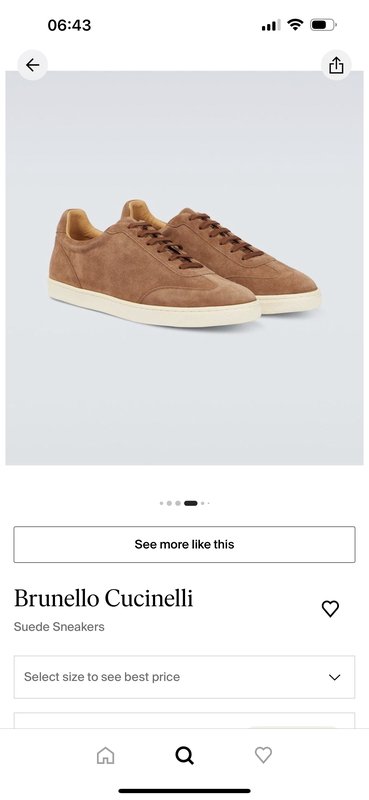Tap the image carousel page indicator
The height and width of the screenshot is (800, 369).
coord(185,503)
